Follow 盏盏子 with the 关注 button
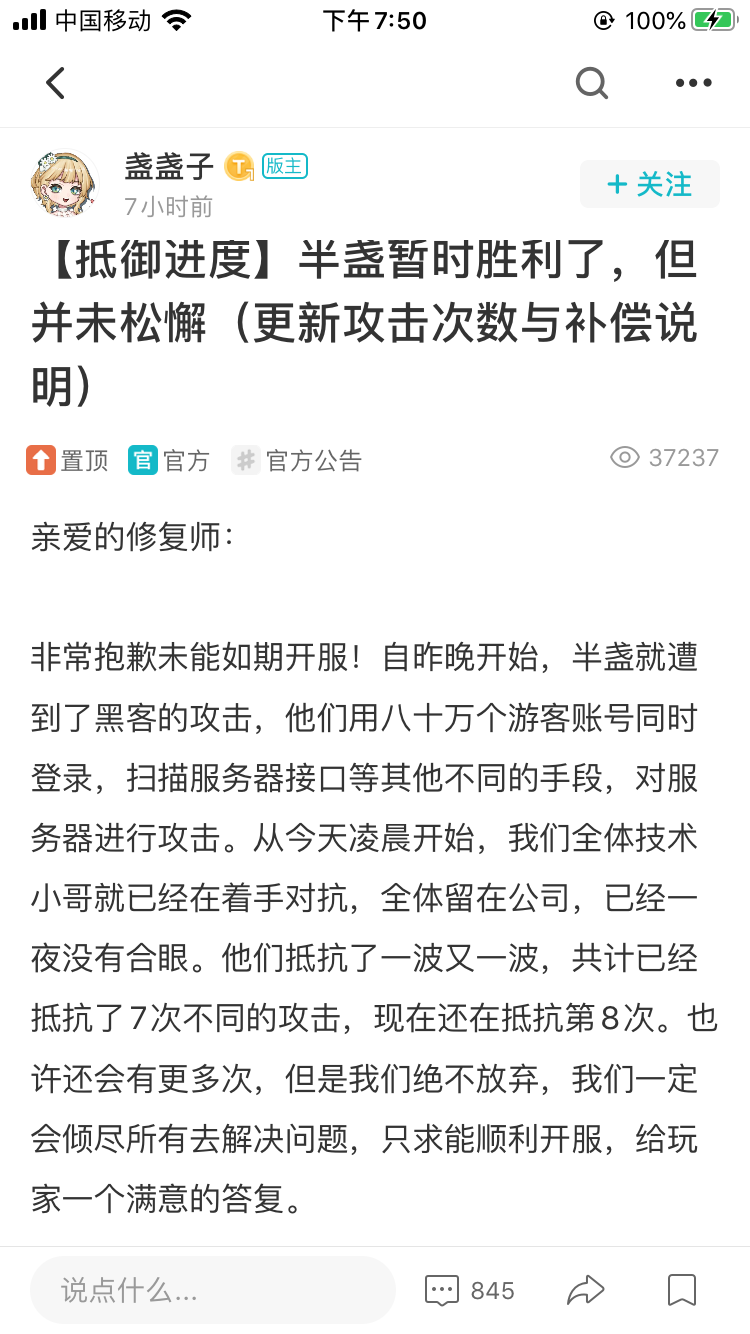The width and height of the screenshot is (750, 1334). pos(650,184)
